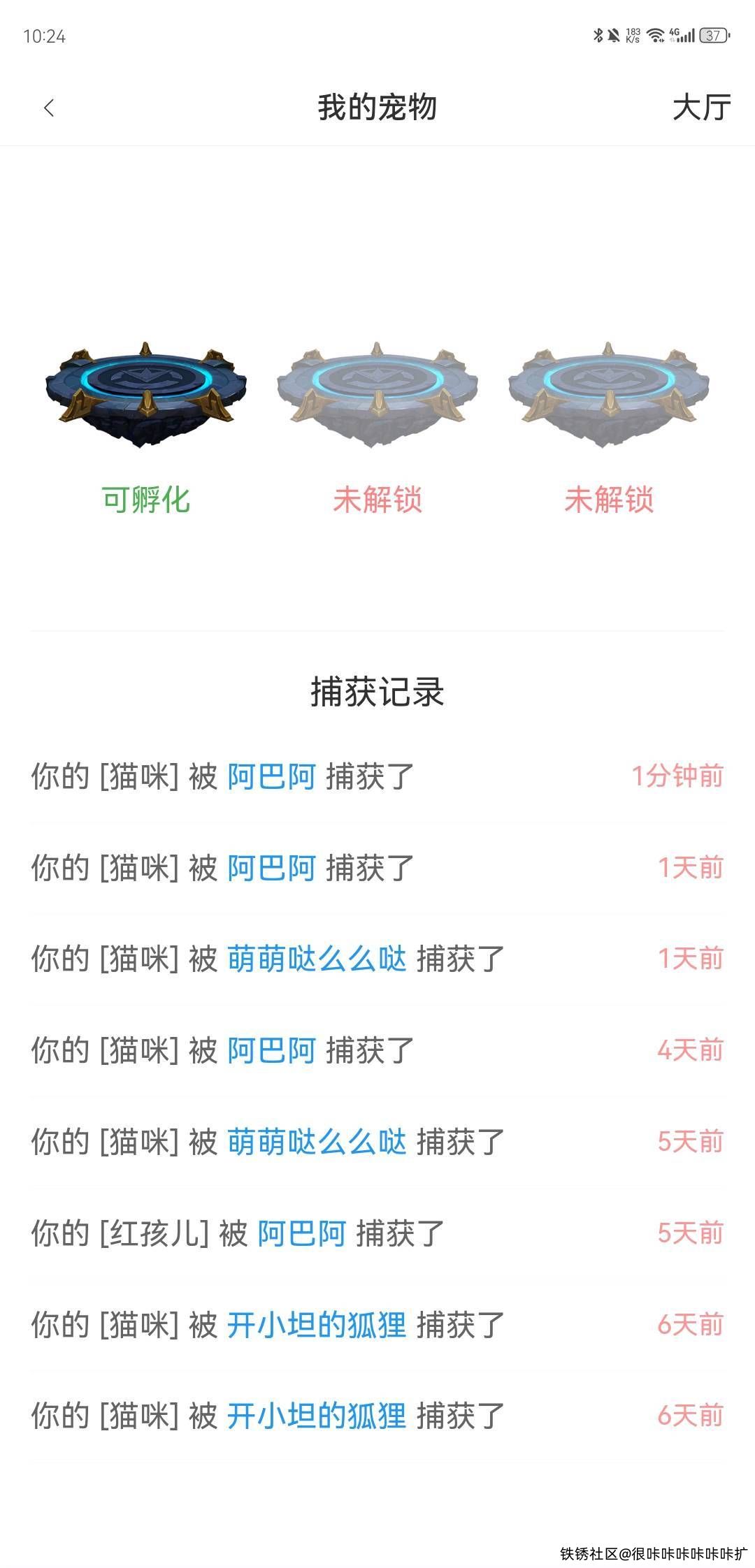Open 阿巴阿 profile in 1分钟前 record
This screenshot has width=755, height=1568.
(x=271, y=776)
